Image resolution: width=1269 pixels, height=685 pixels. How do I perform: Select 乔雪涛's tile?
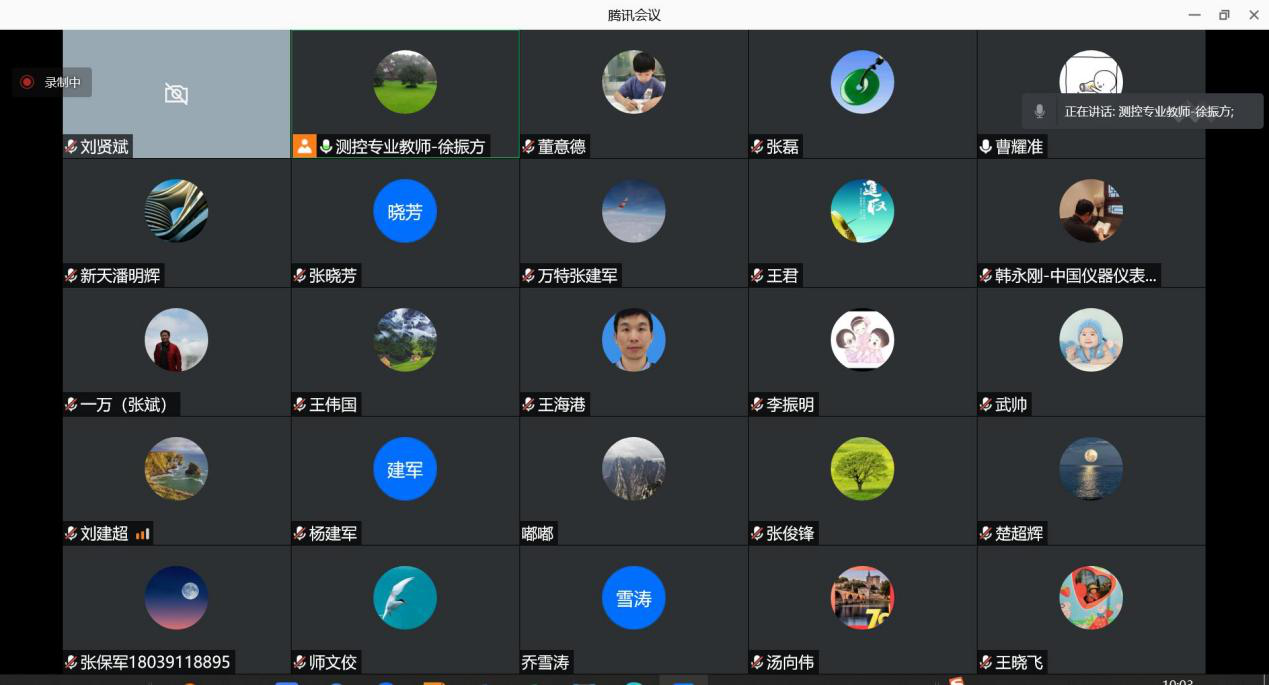[633, 608]
